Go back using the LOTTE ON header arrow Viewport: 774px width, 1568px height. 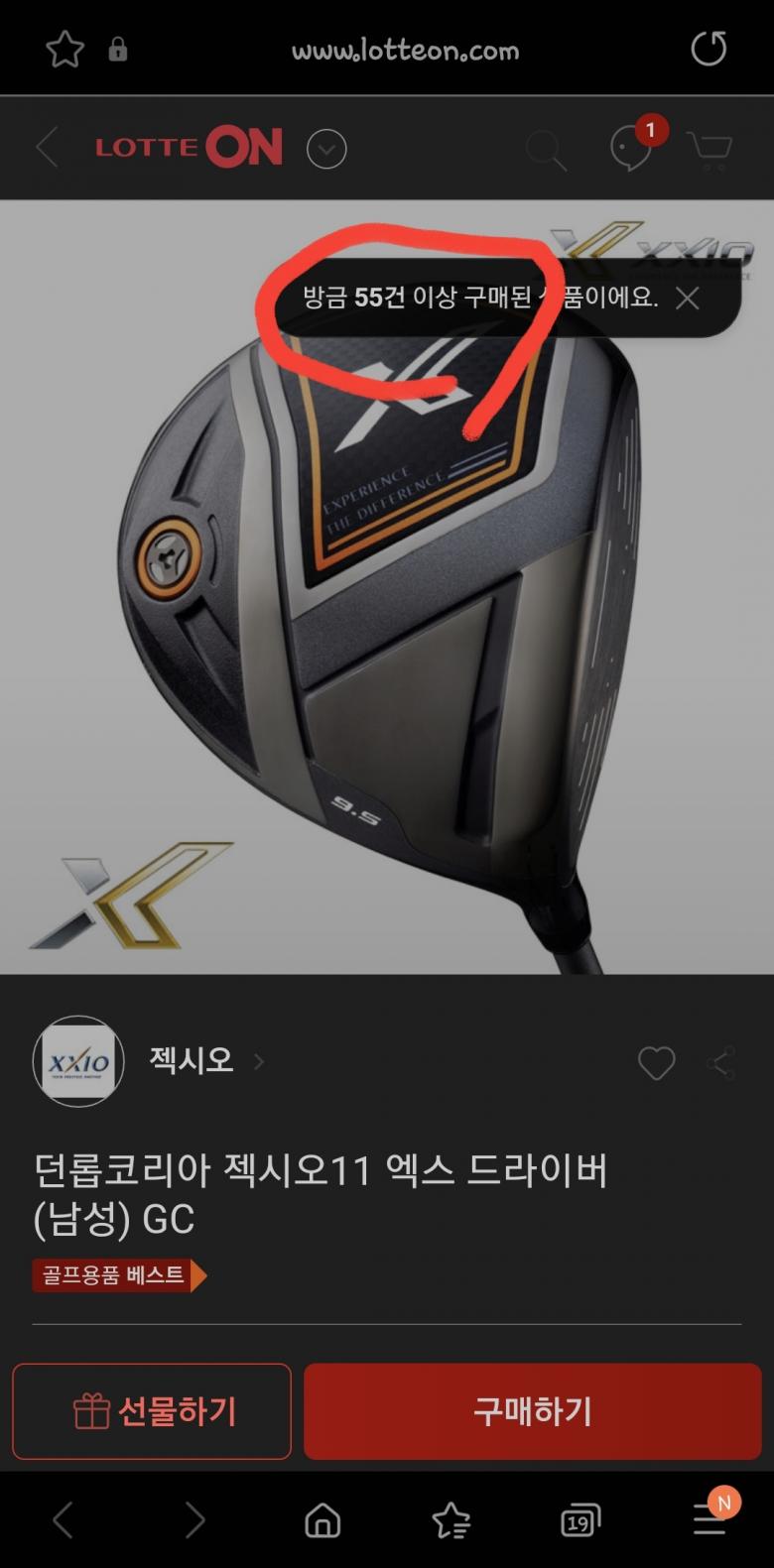point(47,149)
